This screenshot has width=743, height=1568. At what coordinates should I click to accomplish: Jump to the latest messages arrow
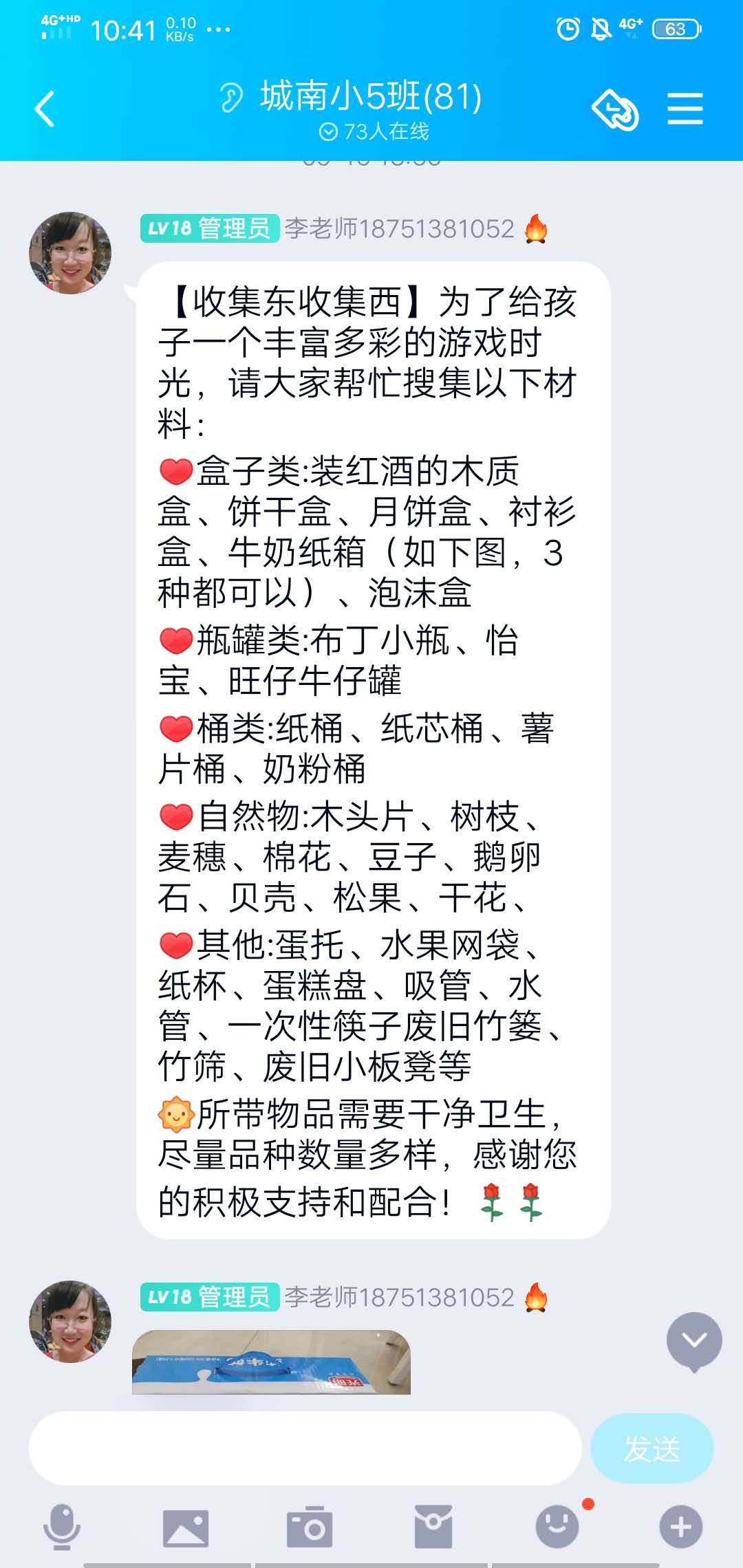693,1340
